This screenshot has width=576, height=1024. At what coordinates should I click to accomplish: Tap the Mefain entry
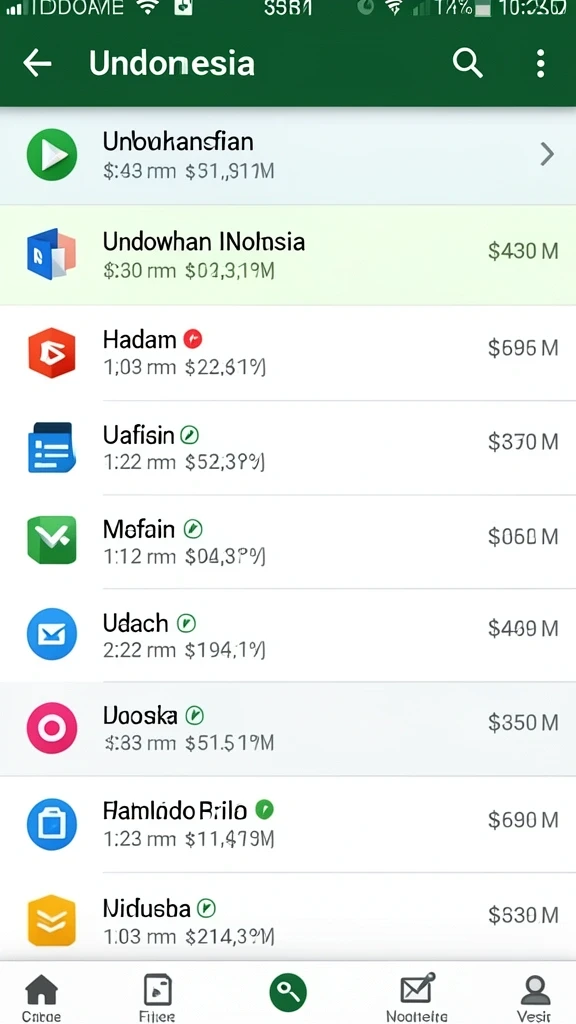[288, 541]
